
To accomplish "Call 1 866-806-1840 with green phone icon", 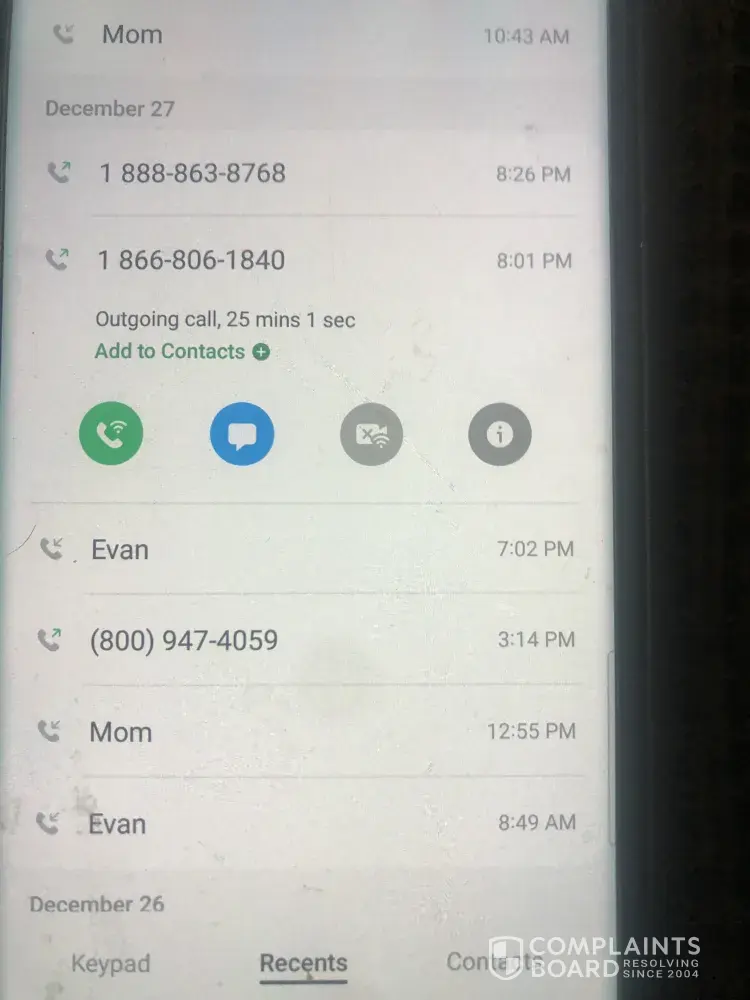I will (111, 434).
